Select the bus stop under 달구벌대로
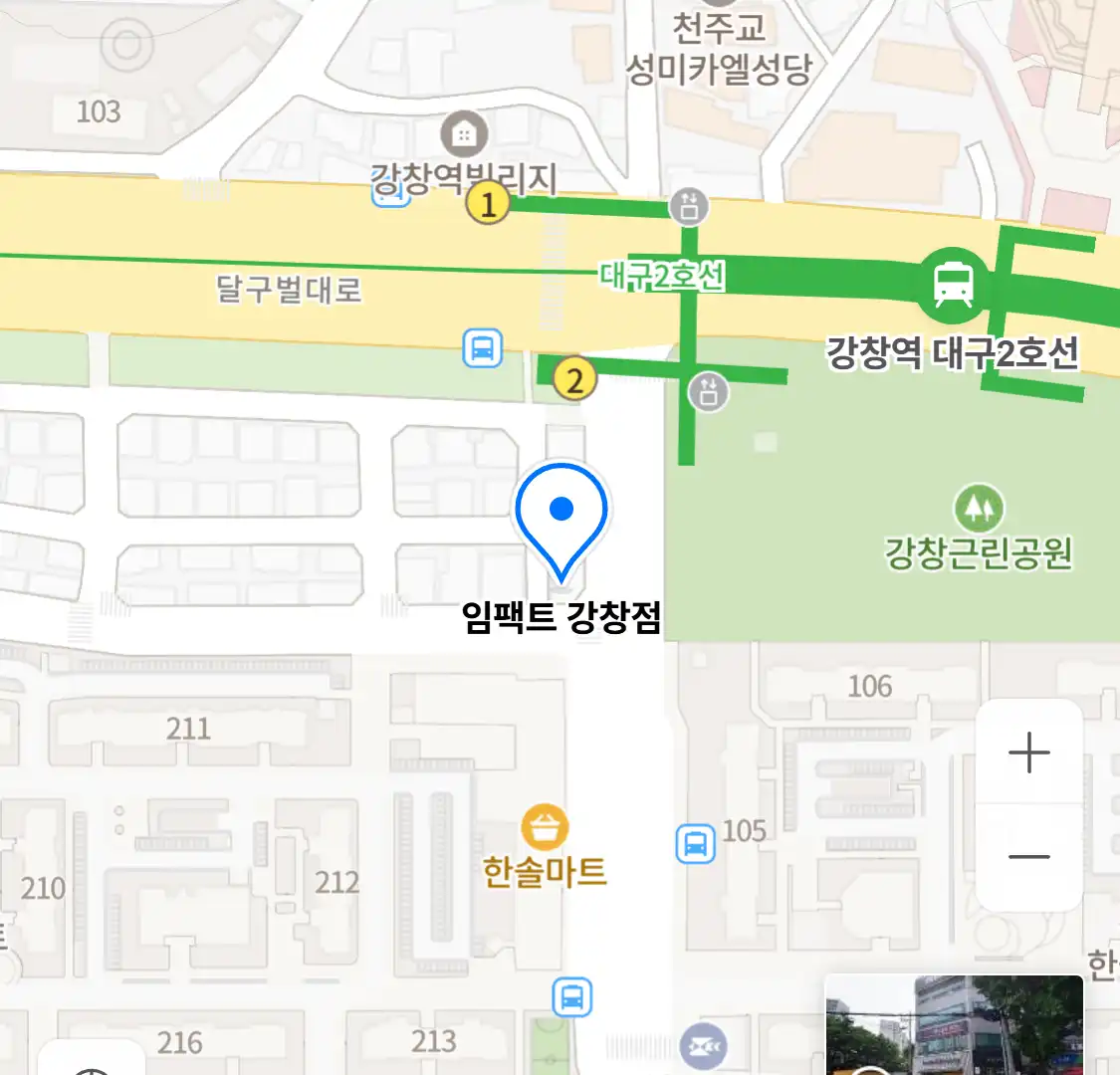The height and width of the screenshot is (1075, 1120). point(483,348)
